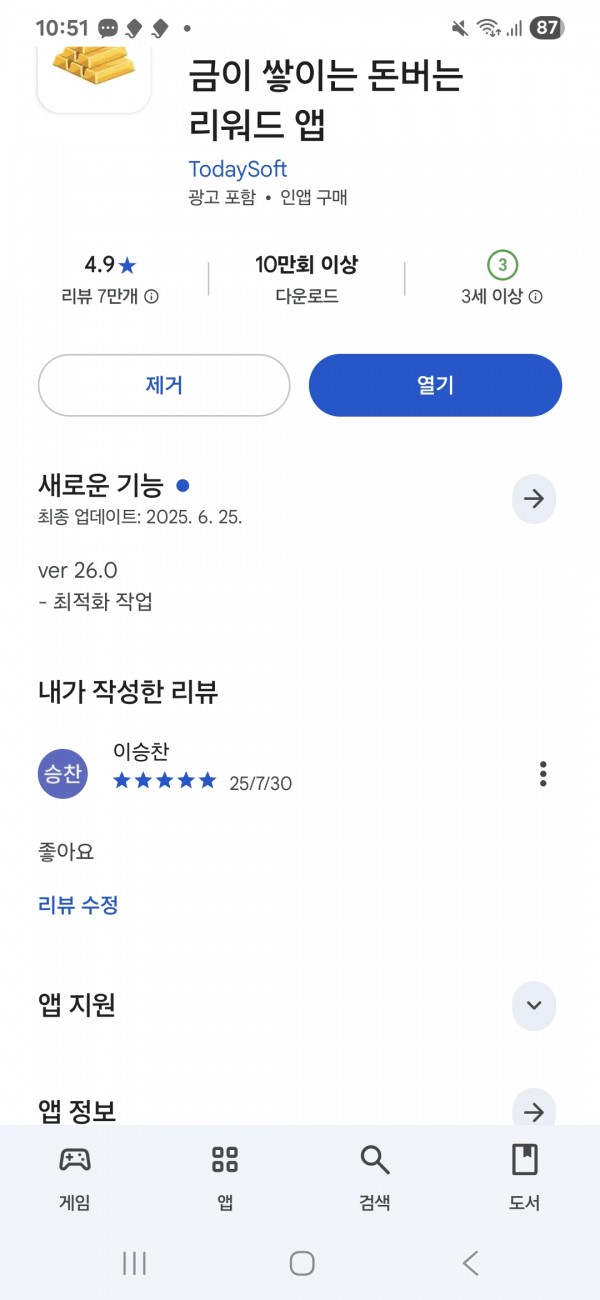Expand the 앱 지원 section

click(x=534, y=1005)
